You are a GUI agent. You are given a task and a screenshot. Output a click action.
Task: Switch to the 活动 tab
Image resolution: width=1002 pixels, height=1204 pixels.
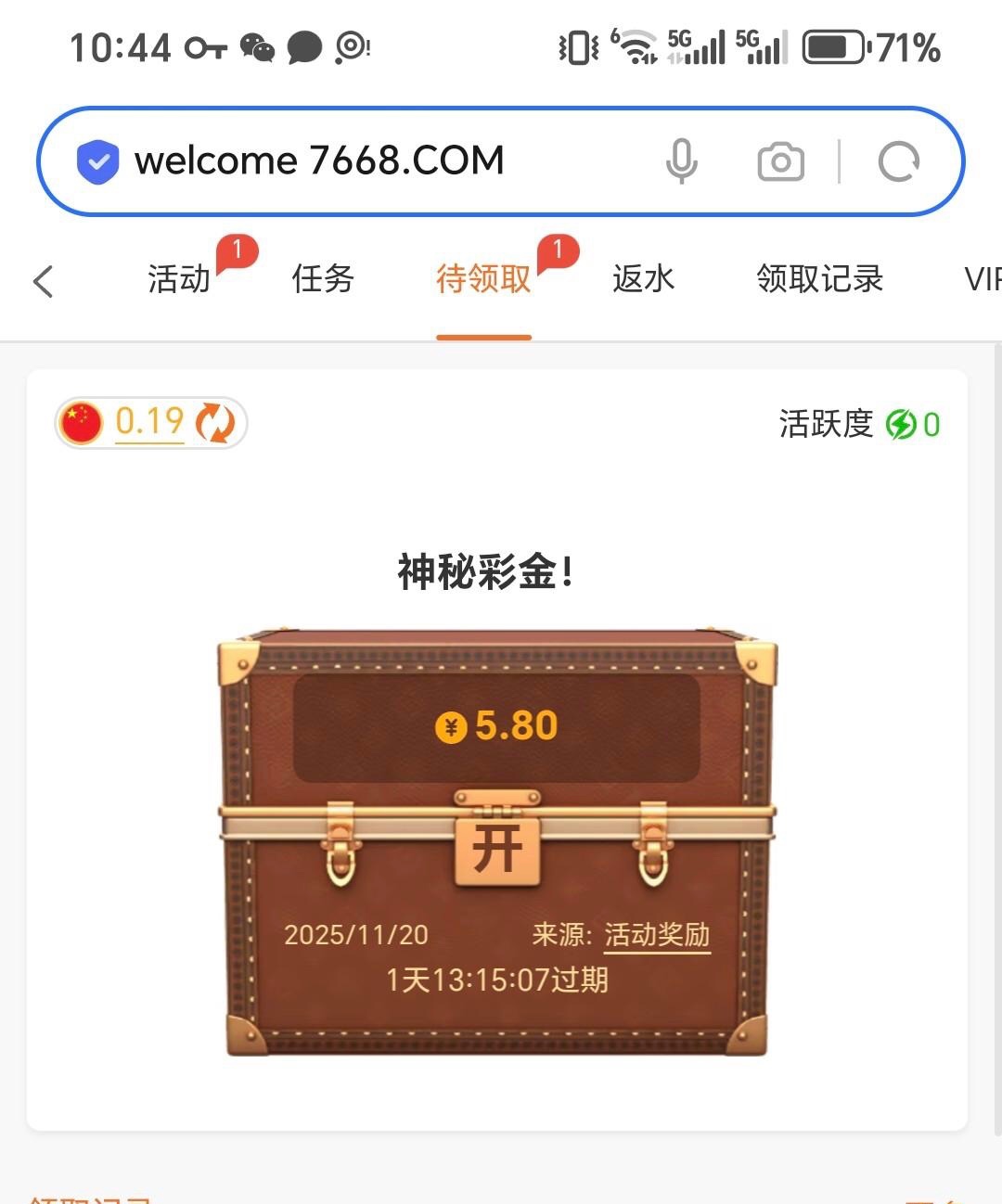[x=179, y=278]
